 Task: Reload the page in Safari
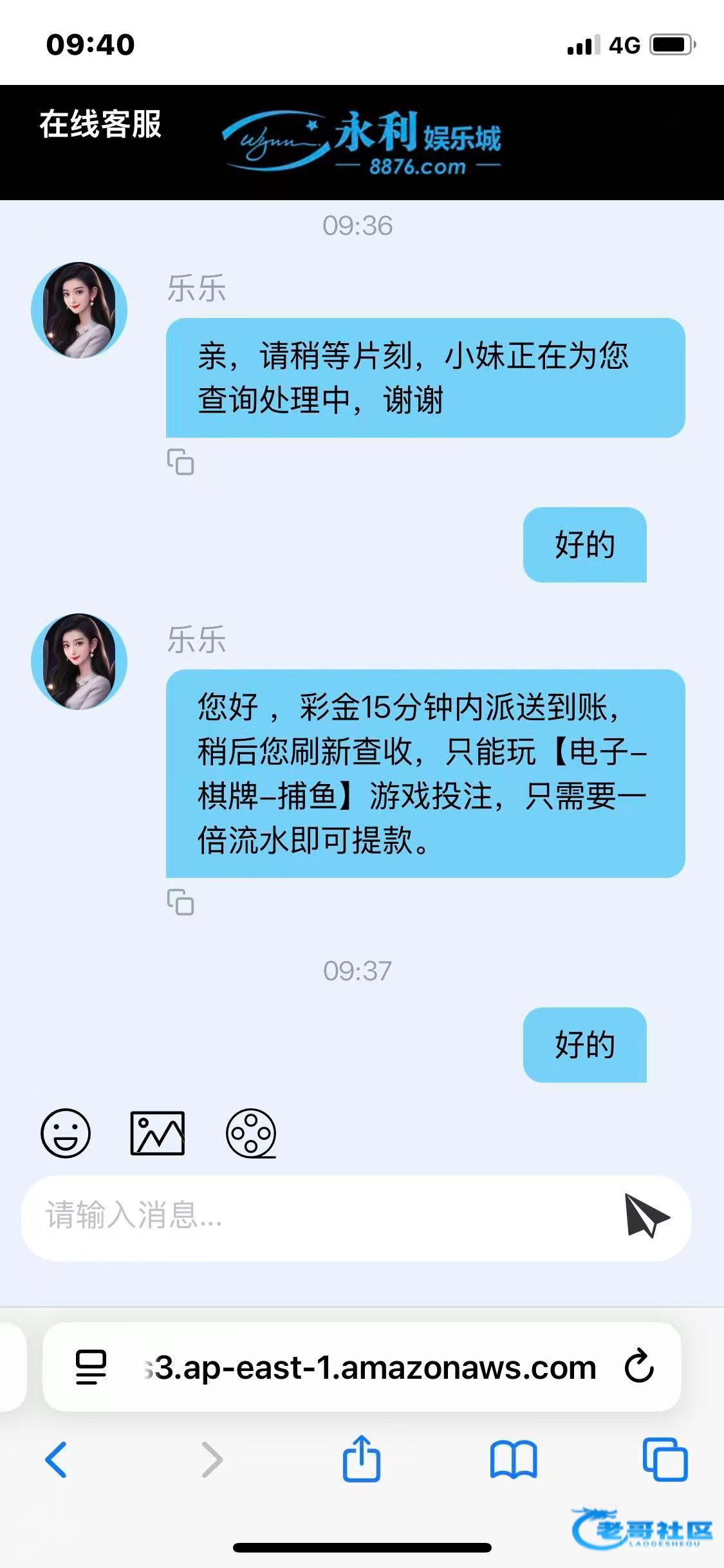(639, 1366)
